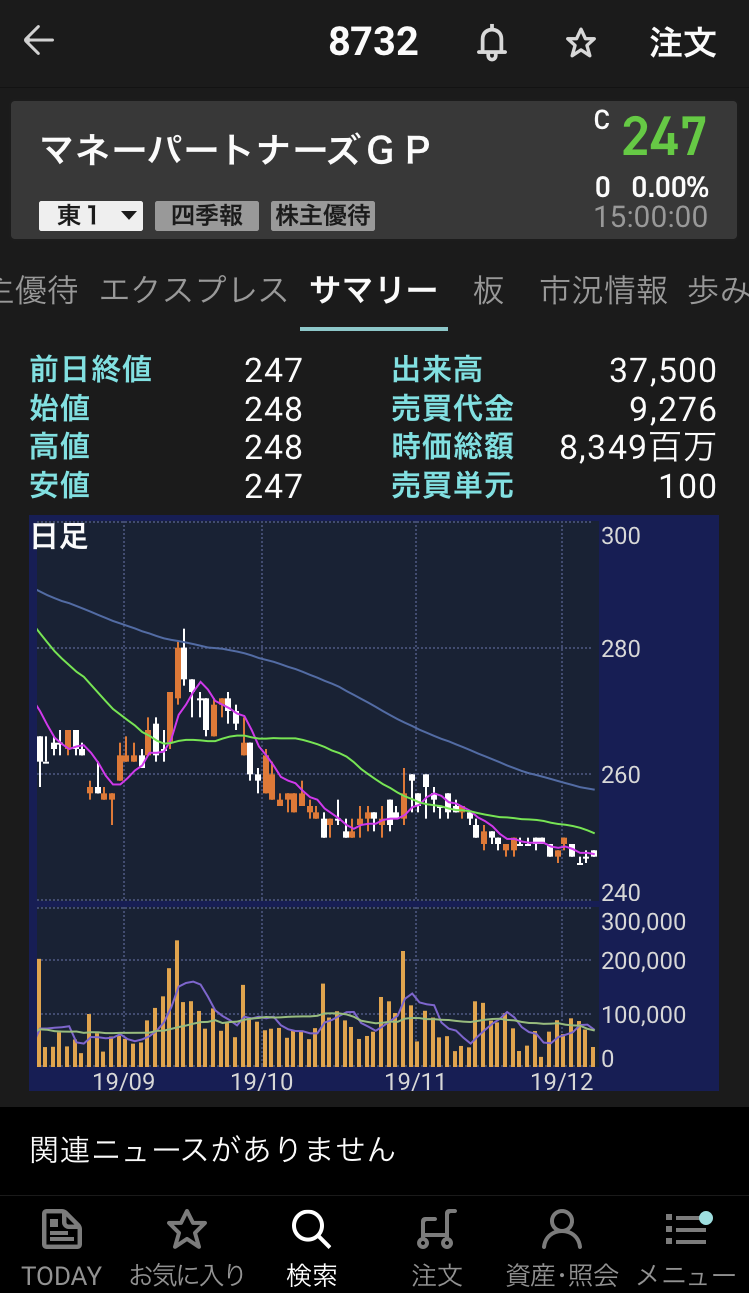This screenshot has height=1293, width=749.
Task: Switch to the エクスプレス tab
Action: point(194,291)
